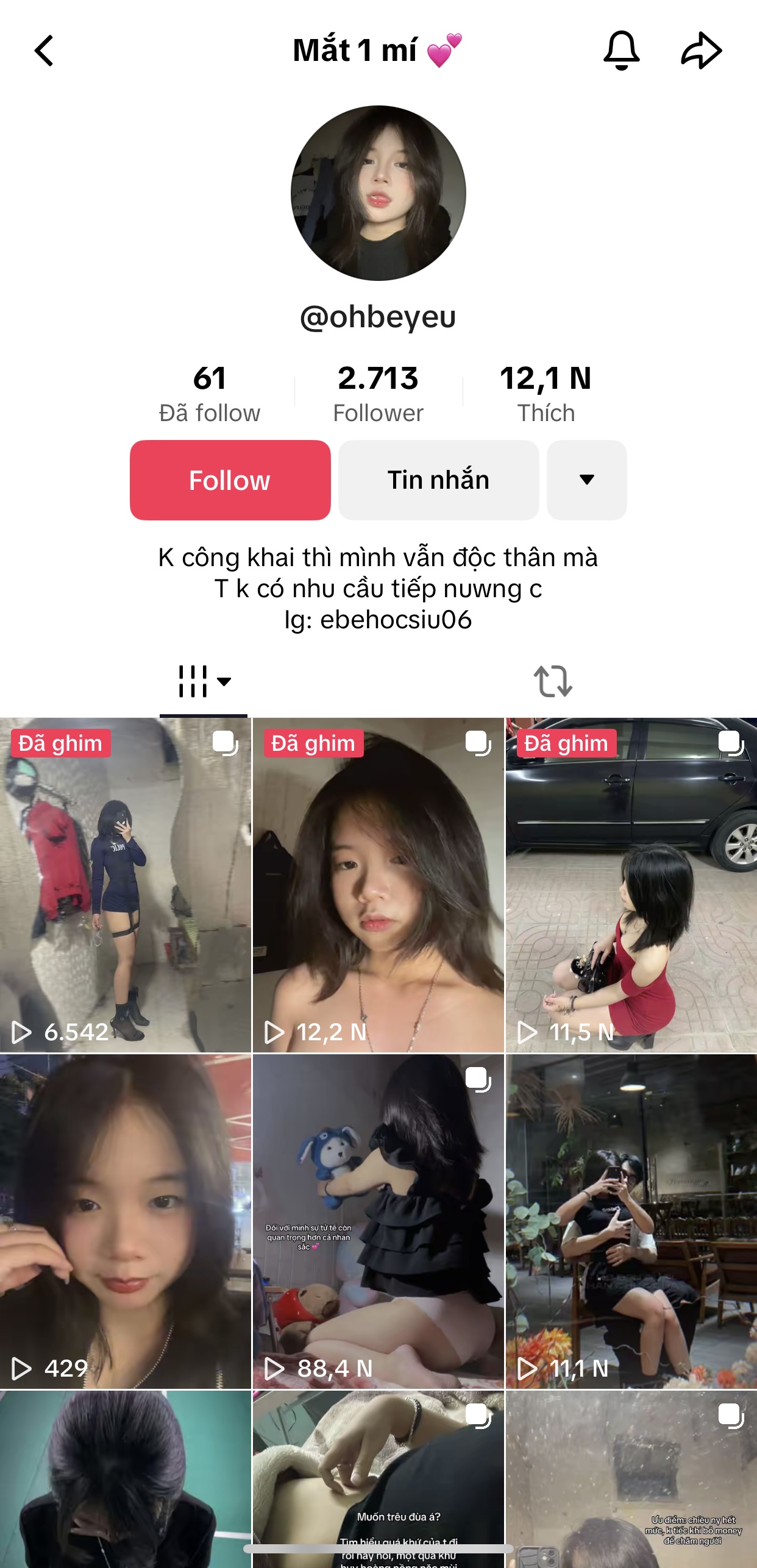Image resolution: width=757 pixels, height=1568 pixels.
Task: Expand the suggested accounts dropdown arrow
Action: [586, 480]
